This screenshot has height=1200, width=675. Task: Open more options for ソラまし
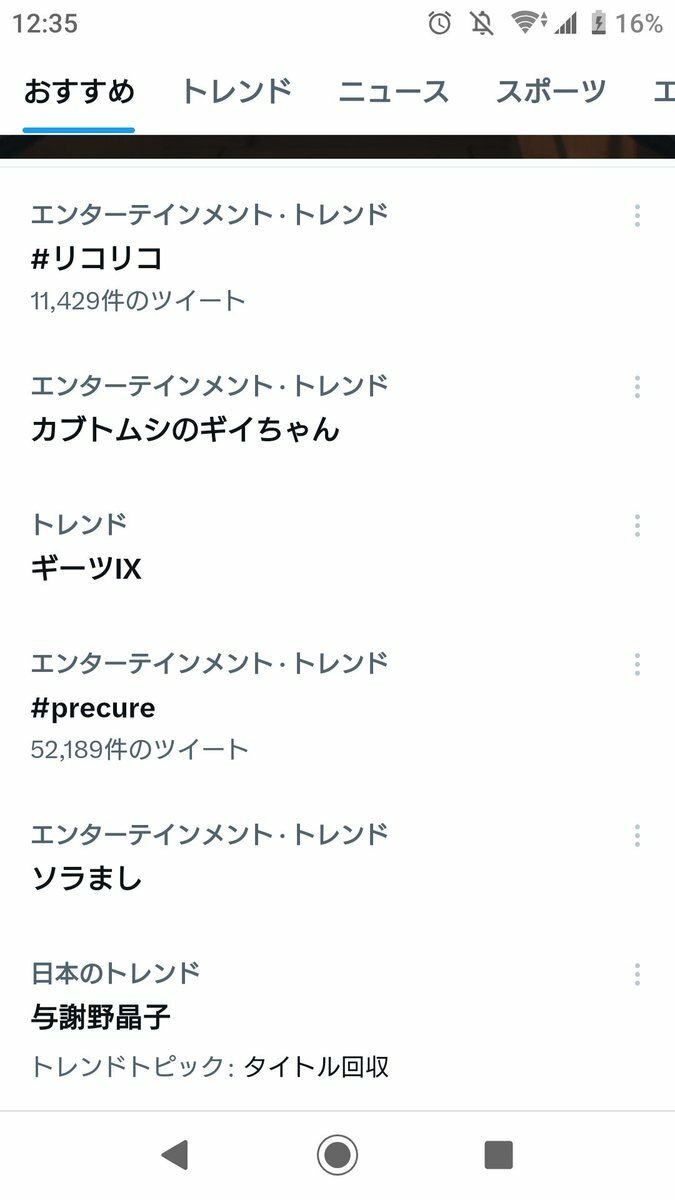(x=637, y=836)
